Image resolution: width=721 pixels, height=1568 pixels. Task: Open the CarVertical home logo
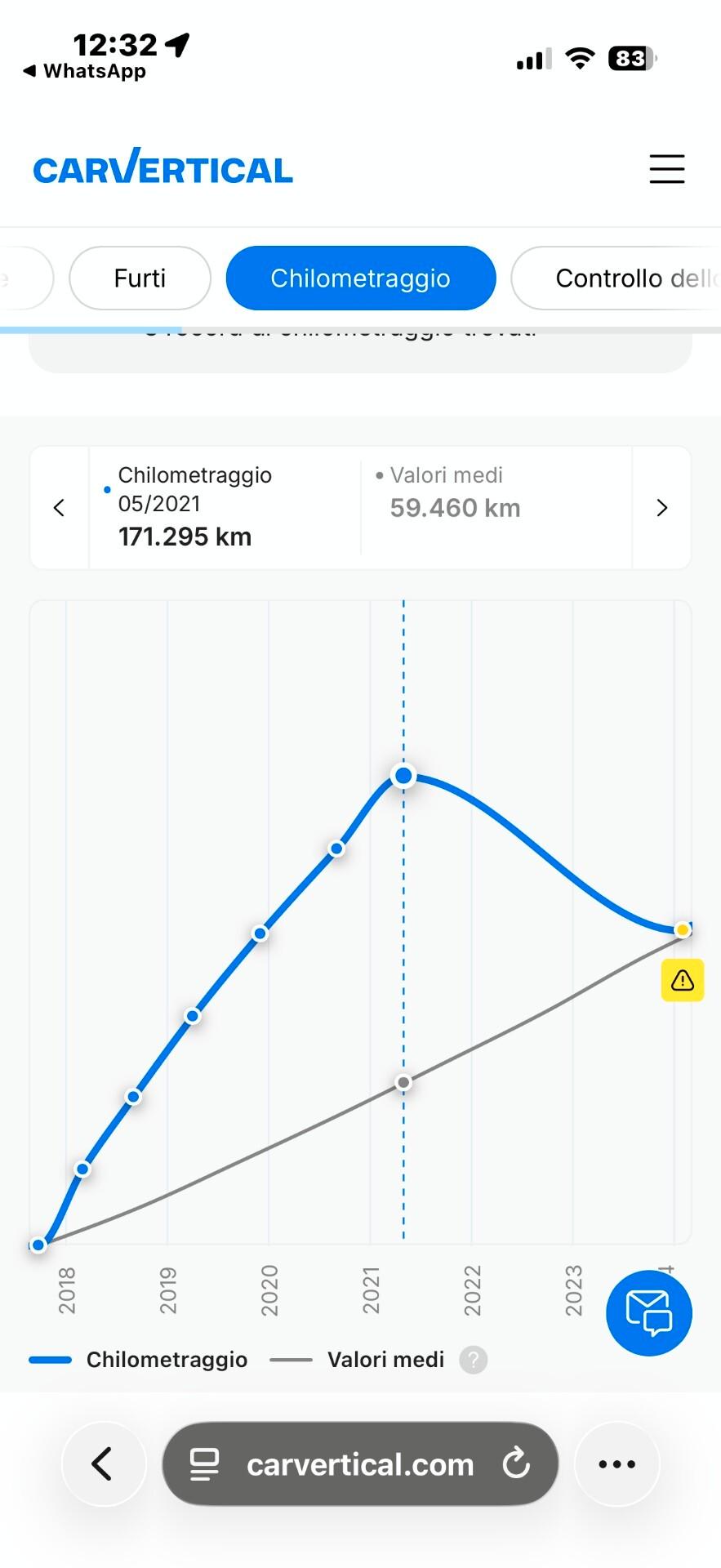(x=162, y=168)
